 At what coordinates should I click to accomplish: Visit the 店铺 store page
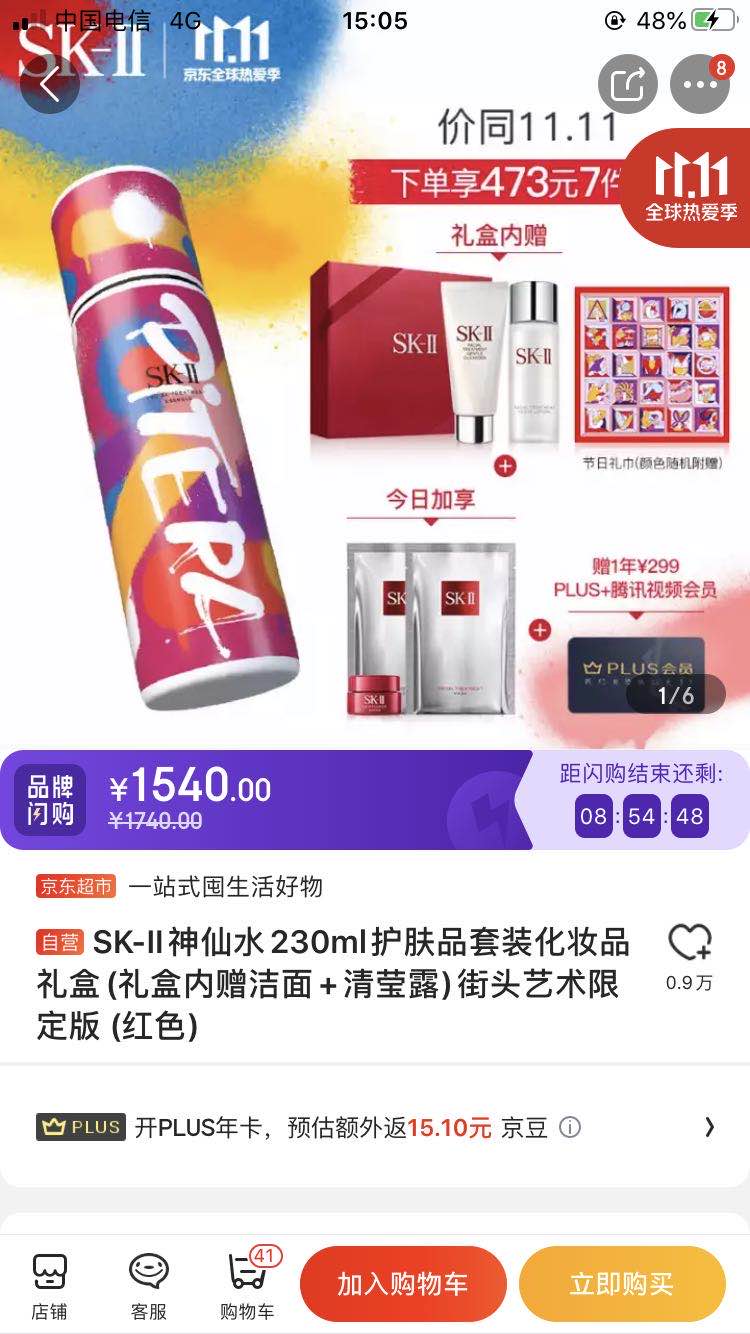coord(49,1285)
